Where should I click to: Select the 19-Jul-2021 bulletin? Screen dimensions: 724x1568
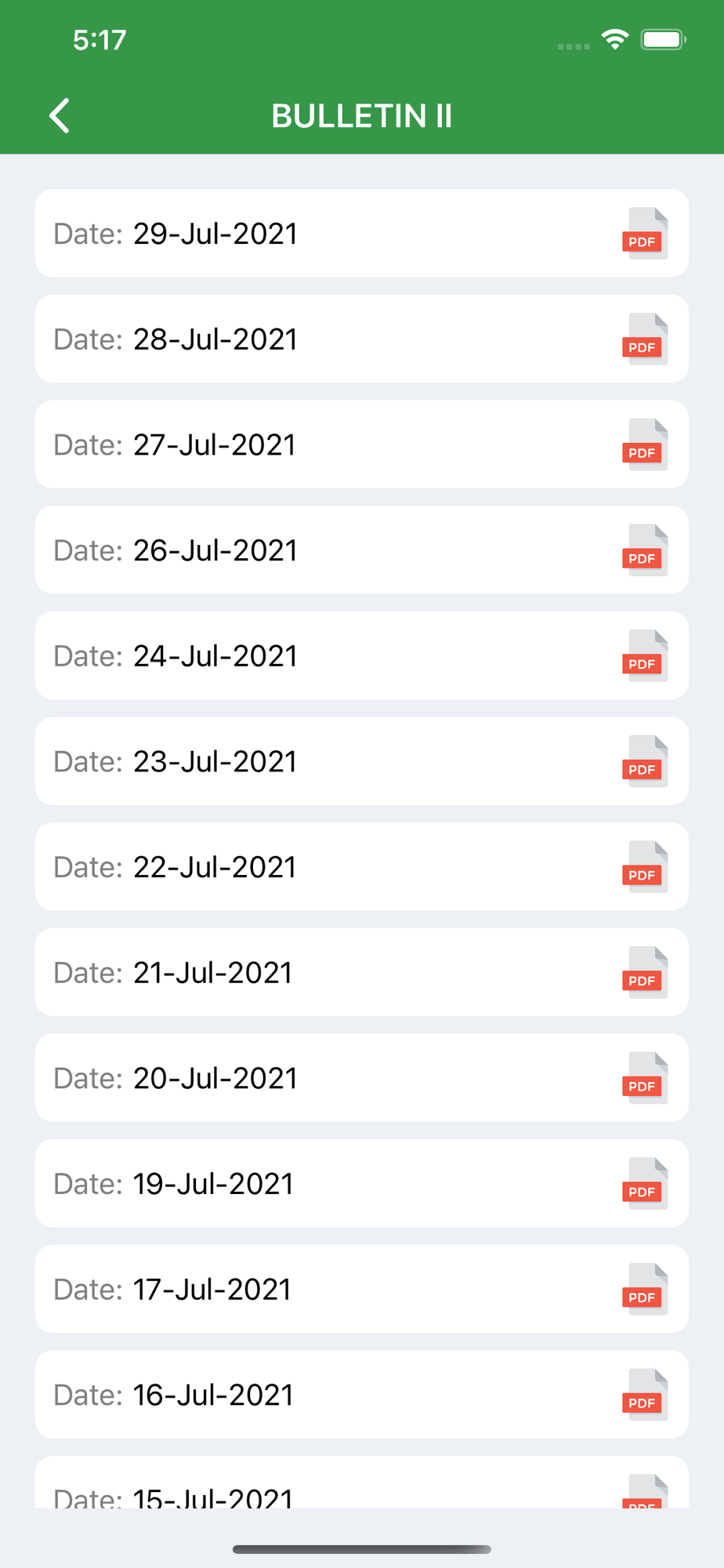pyautogui.click(x=362, y=1183)
